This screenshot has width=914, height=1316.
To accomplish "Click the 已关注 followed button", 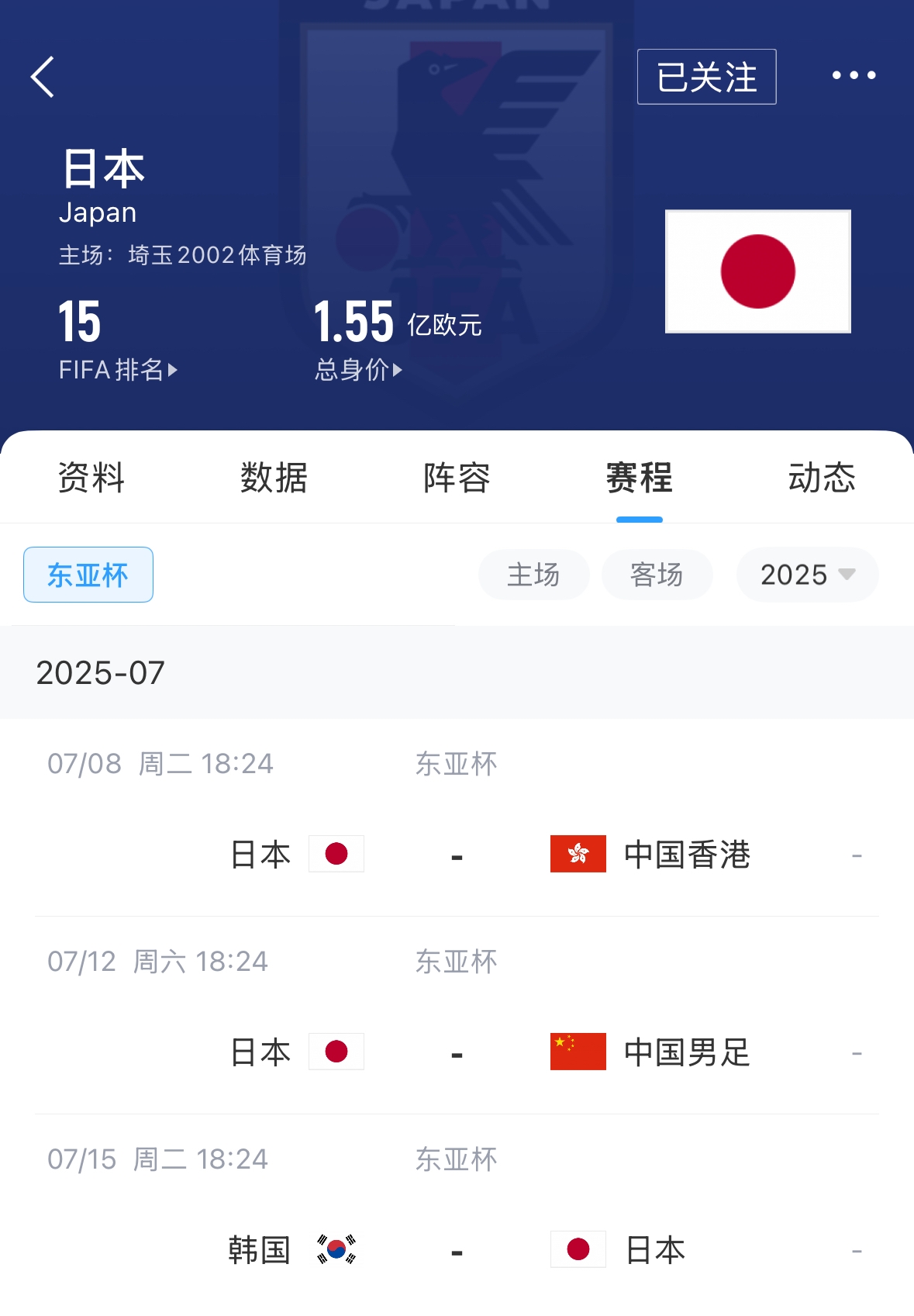I will pos(705,76).
